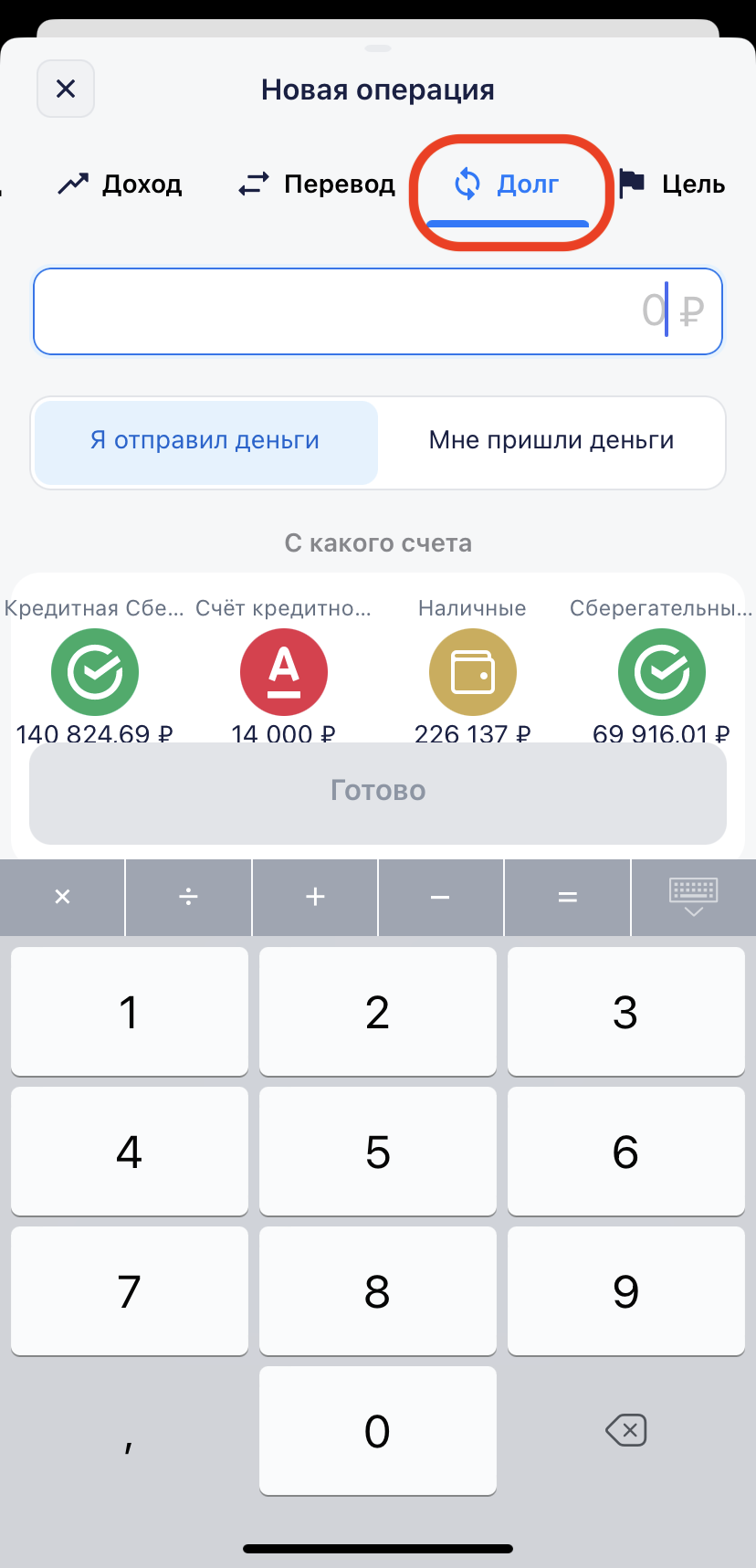
Task: Tap the plus operator key
Action: click(315, 897)
